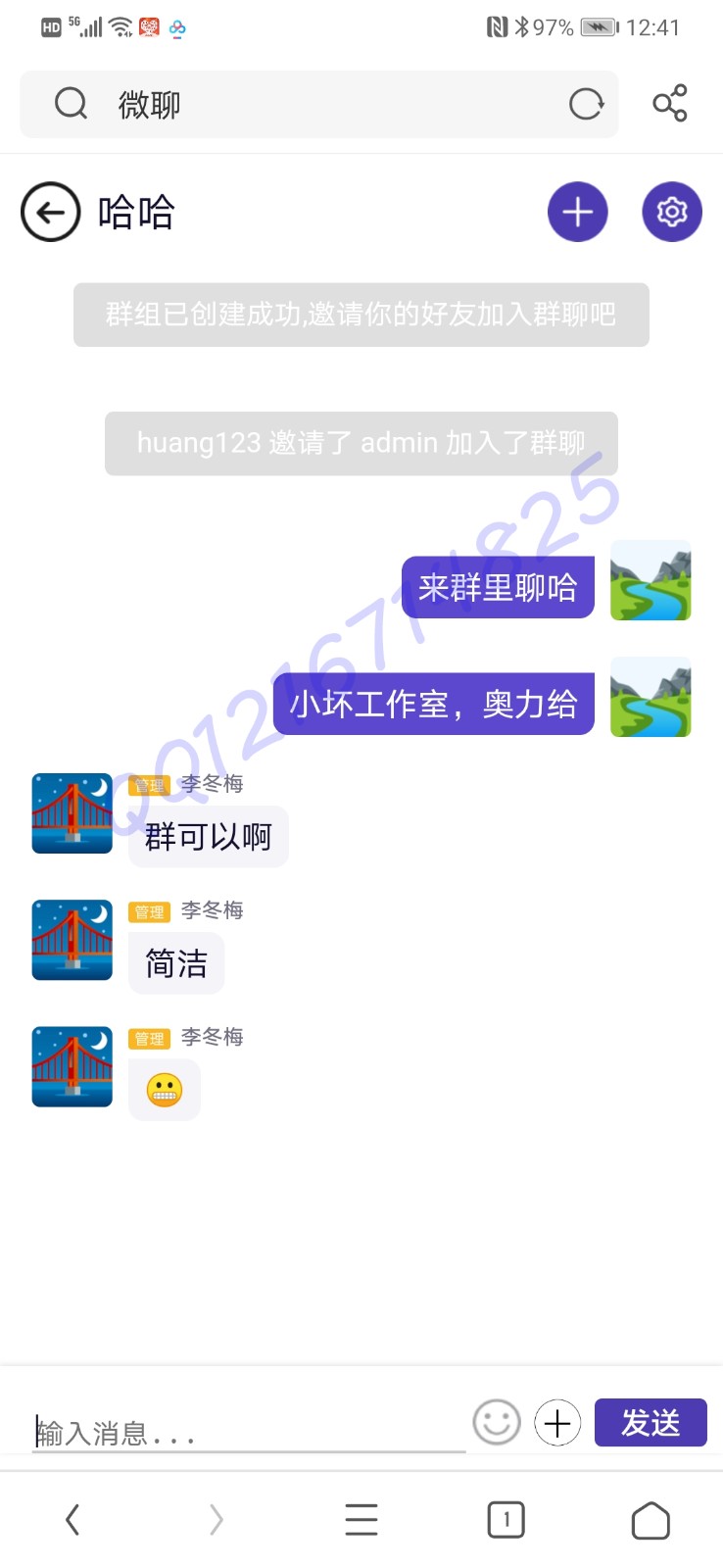Navigate back with browser back arrow
This screenshot has width=723, height=1568.
72,1520
